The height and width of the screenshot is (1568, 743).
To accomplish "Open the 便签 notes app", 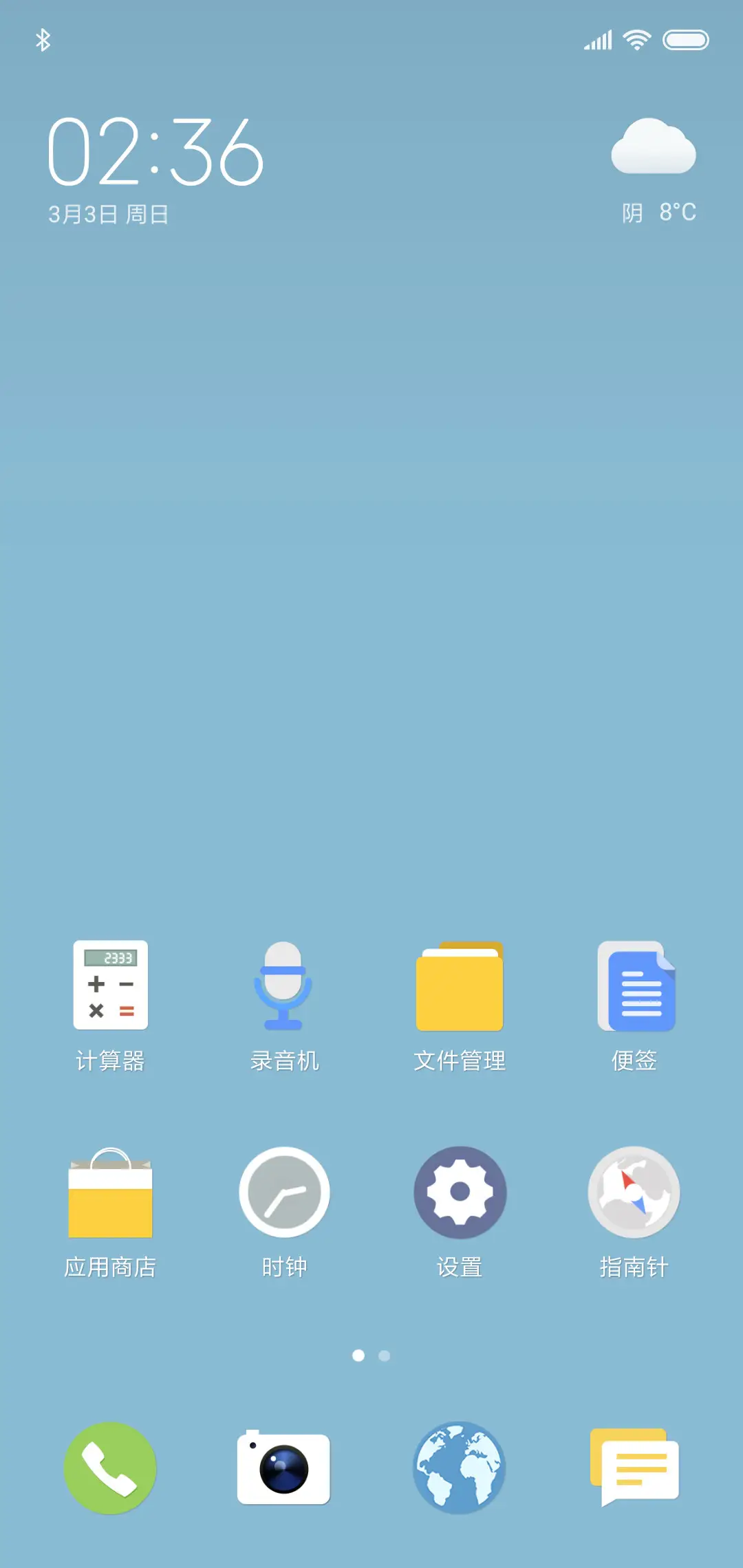I will click(x=634, y=987).
